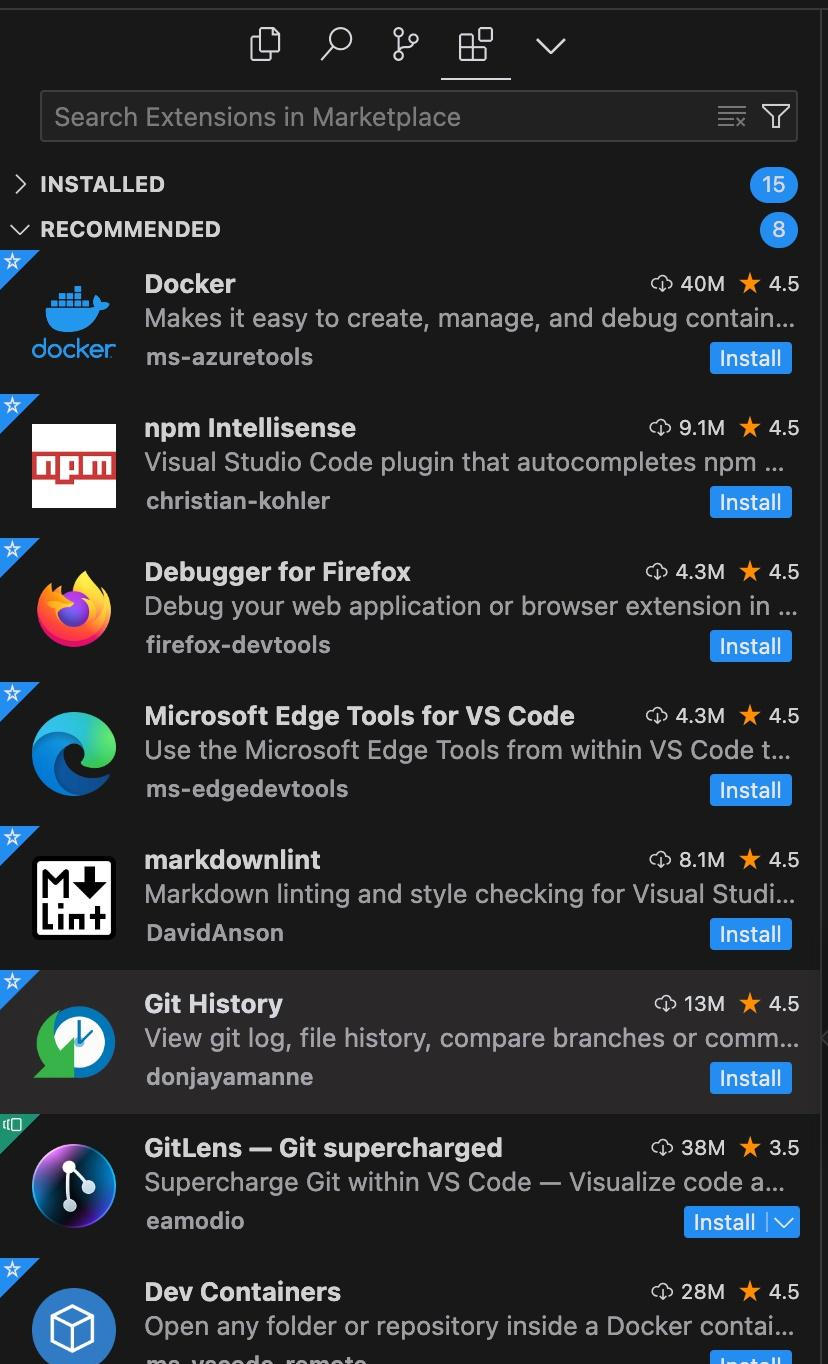Open GitLens install options dropdown arrow

coord(783,1222)
